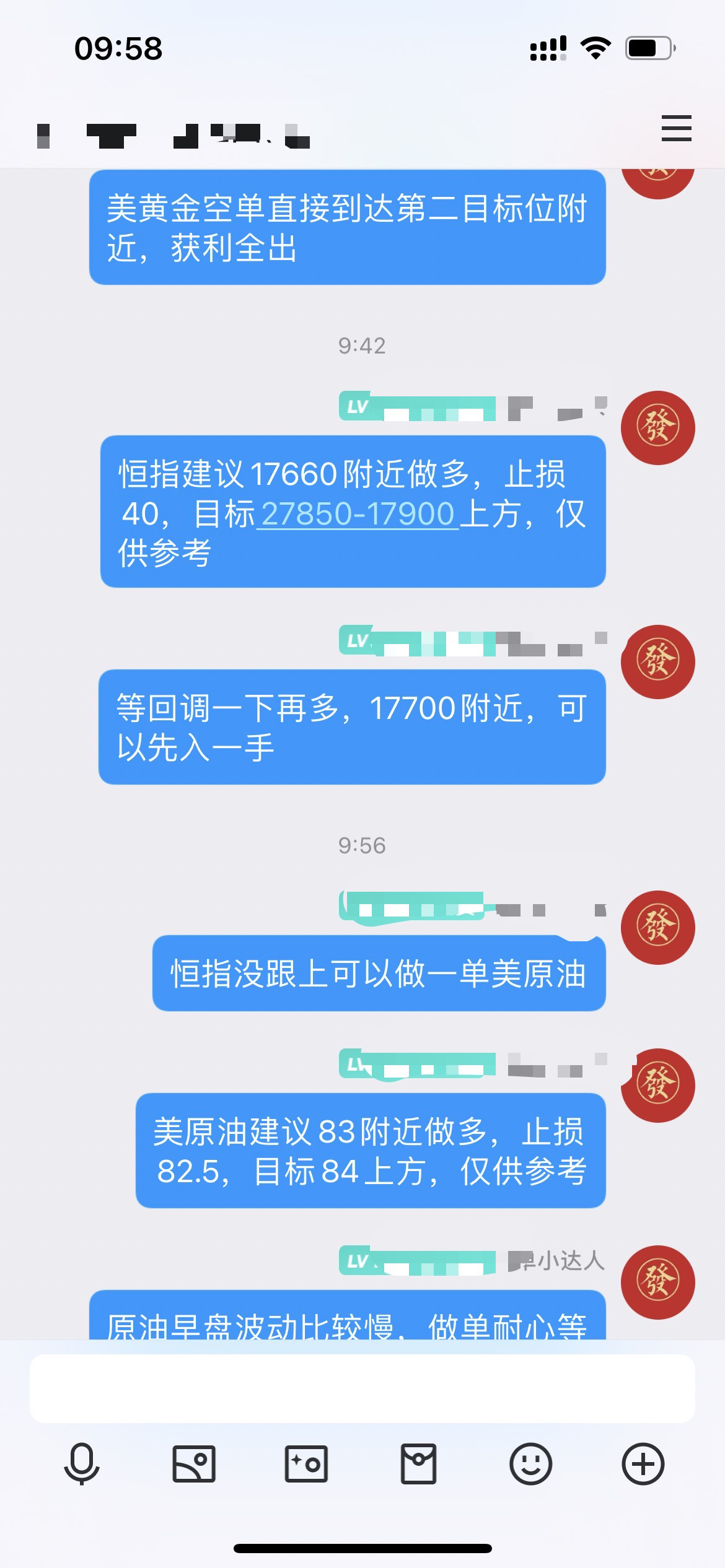Open the emoji picker
The image size is (725, 1568).
530,1464
